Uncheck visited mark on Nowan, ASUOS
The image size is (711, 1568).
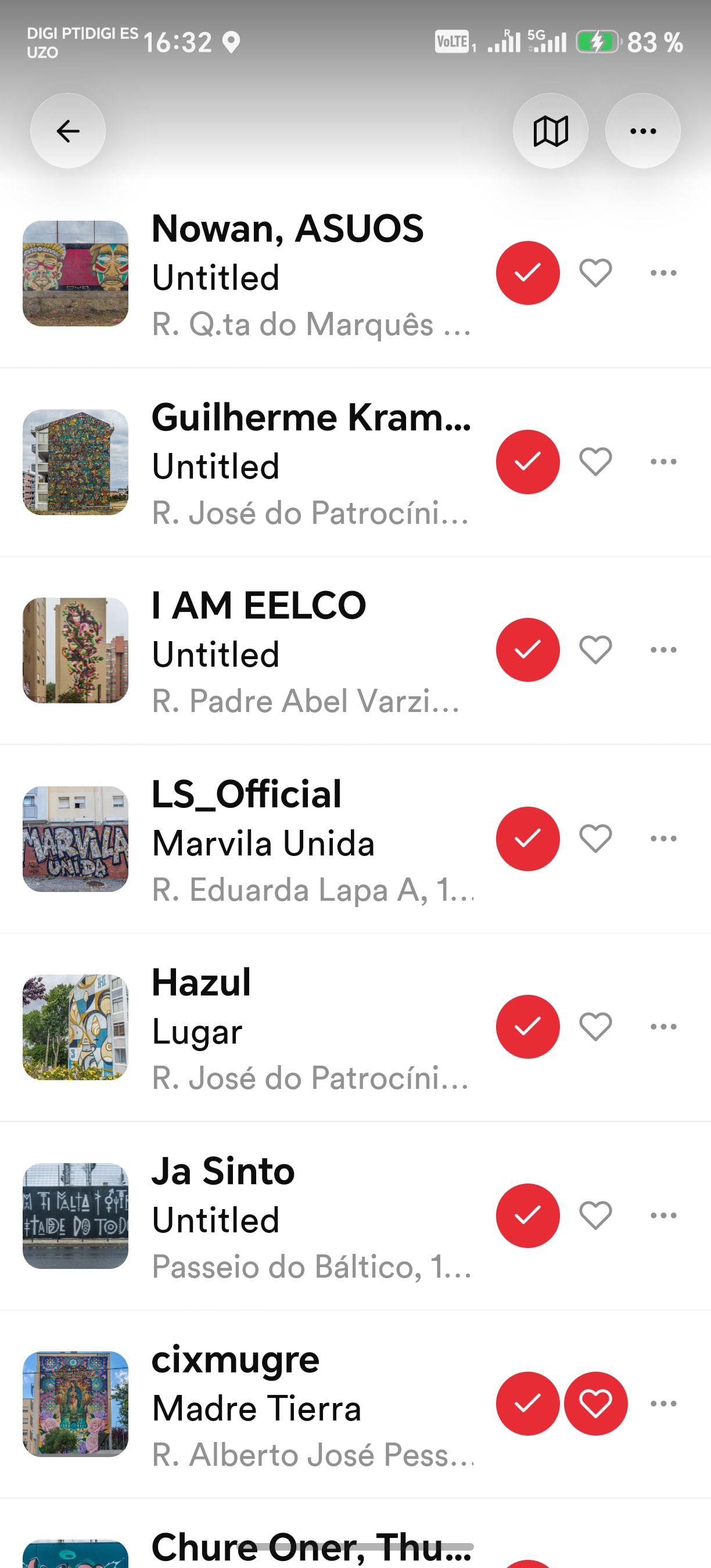click(528, 273)
